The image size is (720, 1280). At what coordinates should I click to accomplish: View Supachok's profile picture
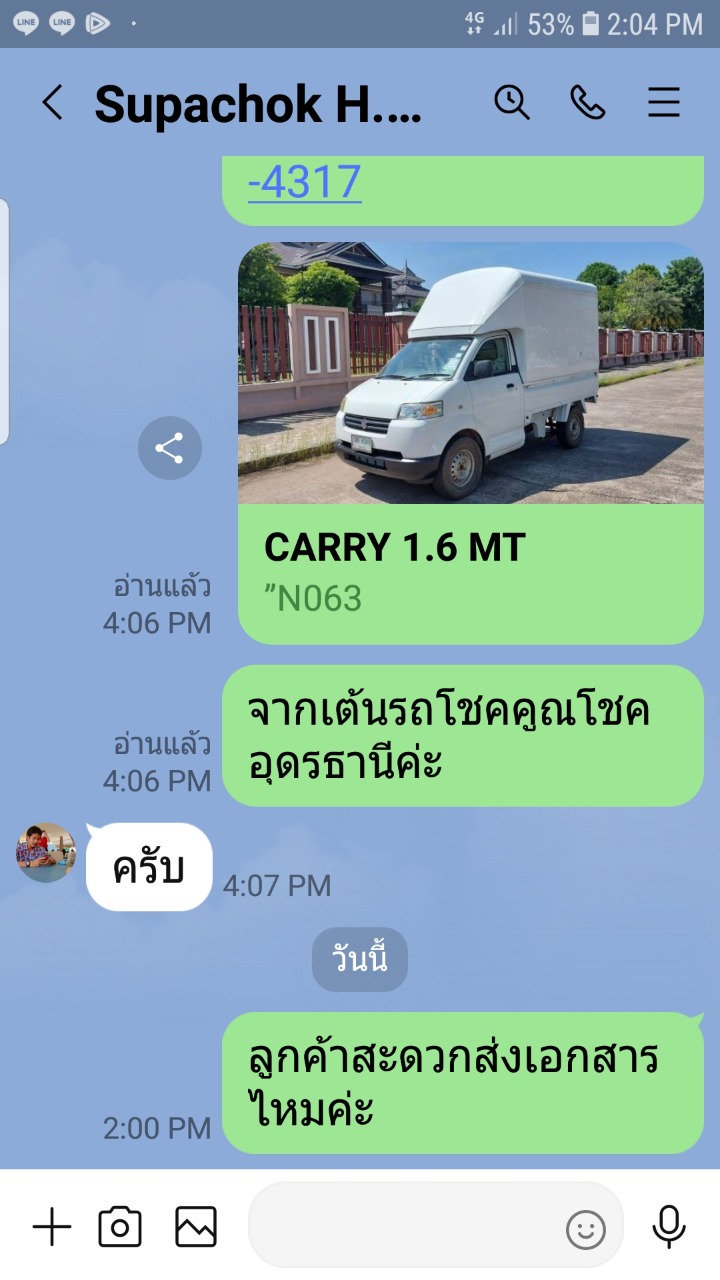point(46,852)
